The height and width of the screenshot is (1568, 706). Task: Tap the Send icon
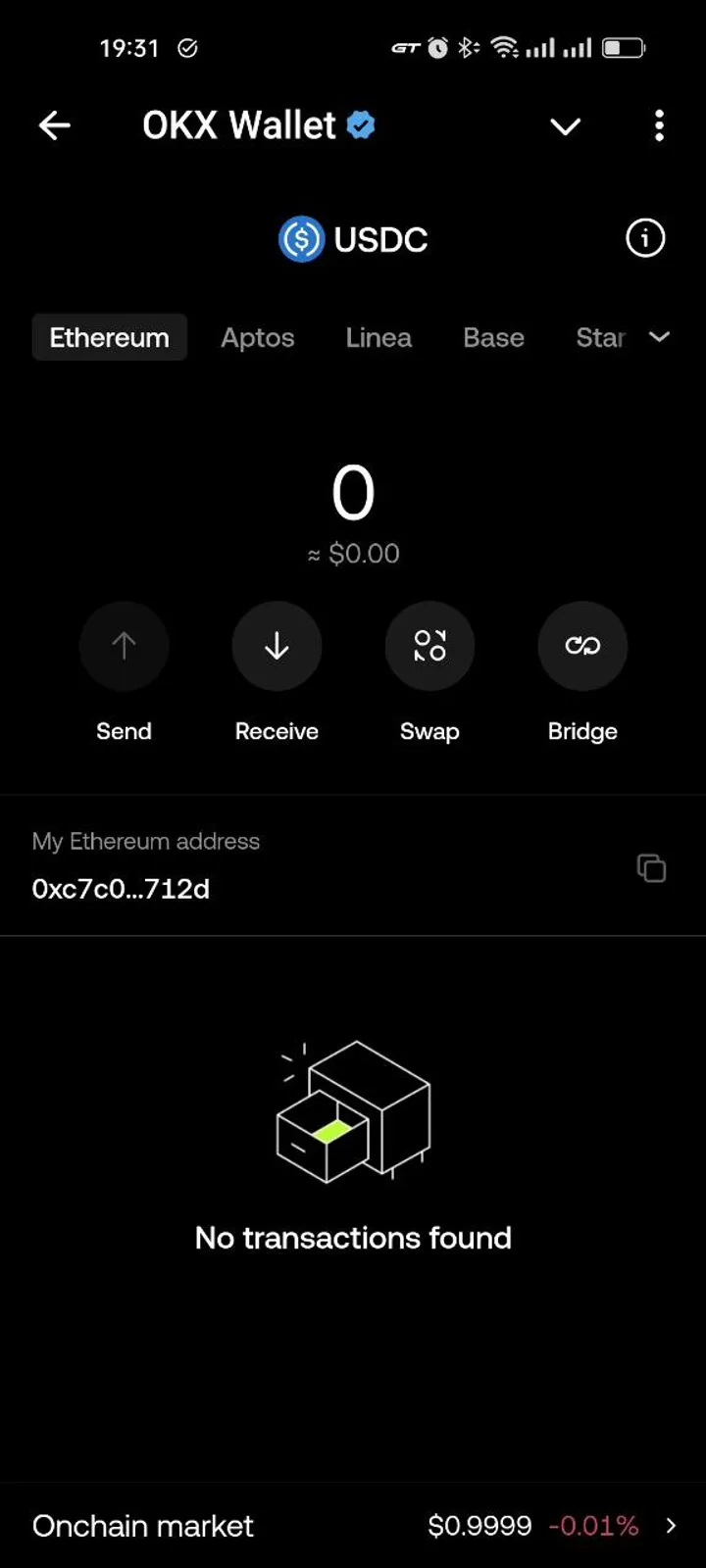pos(124,646)
